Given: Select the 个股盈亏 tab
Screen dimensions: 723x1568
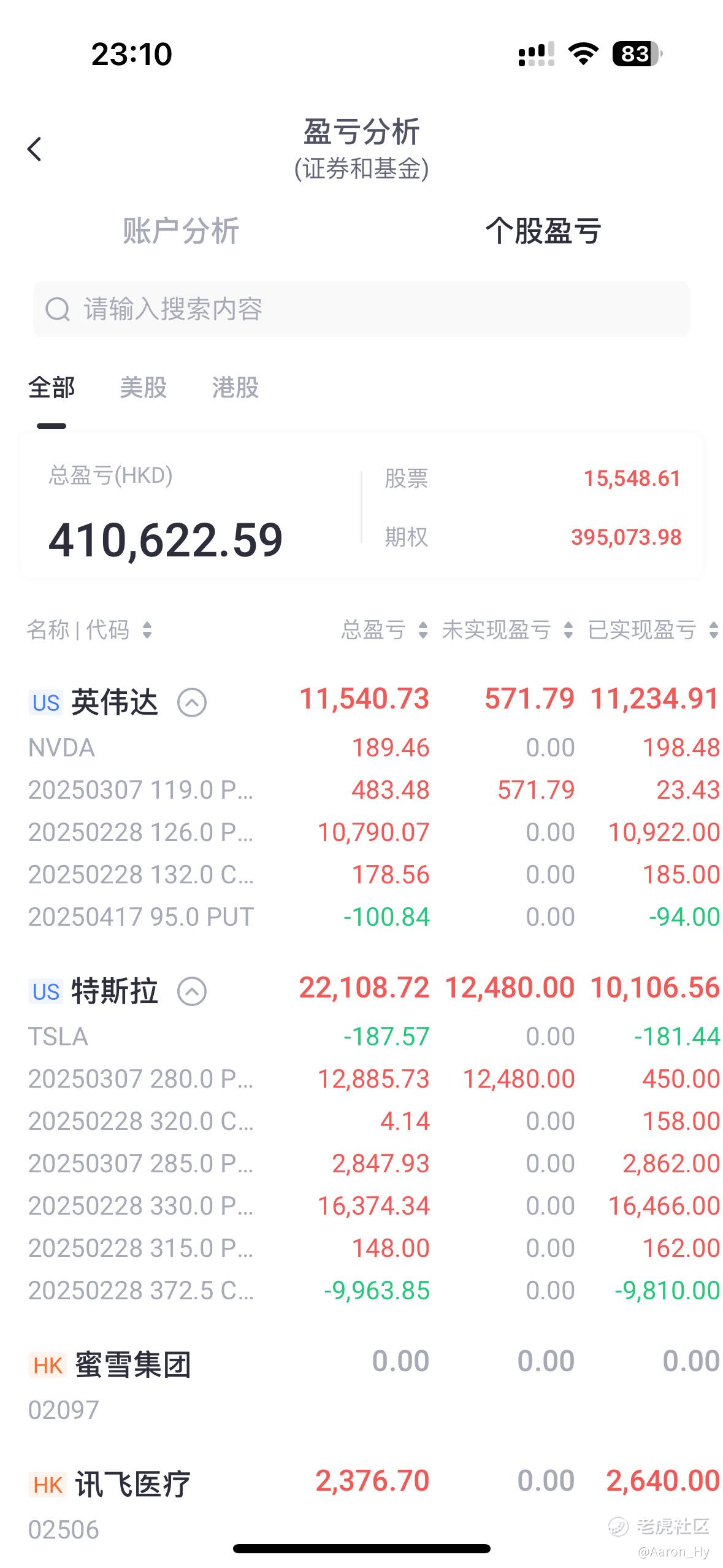Looking at the screenshot, I should coord(543,231).
